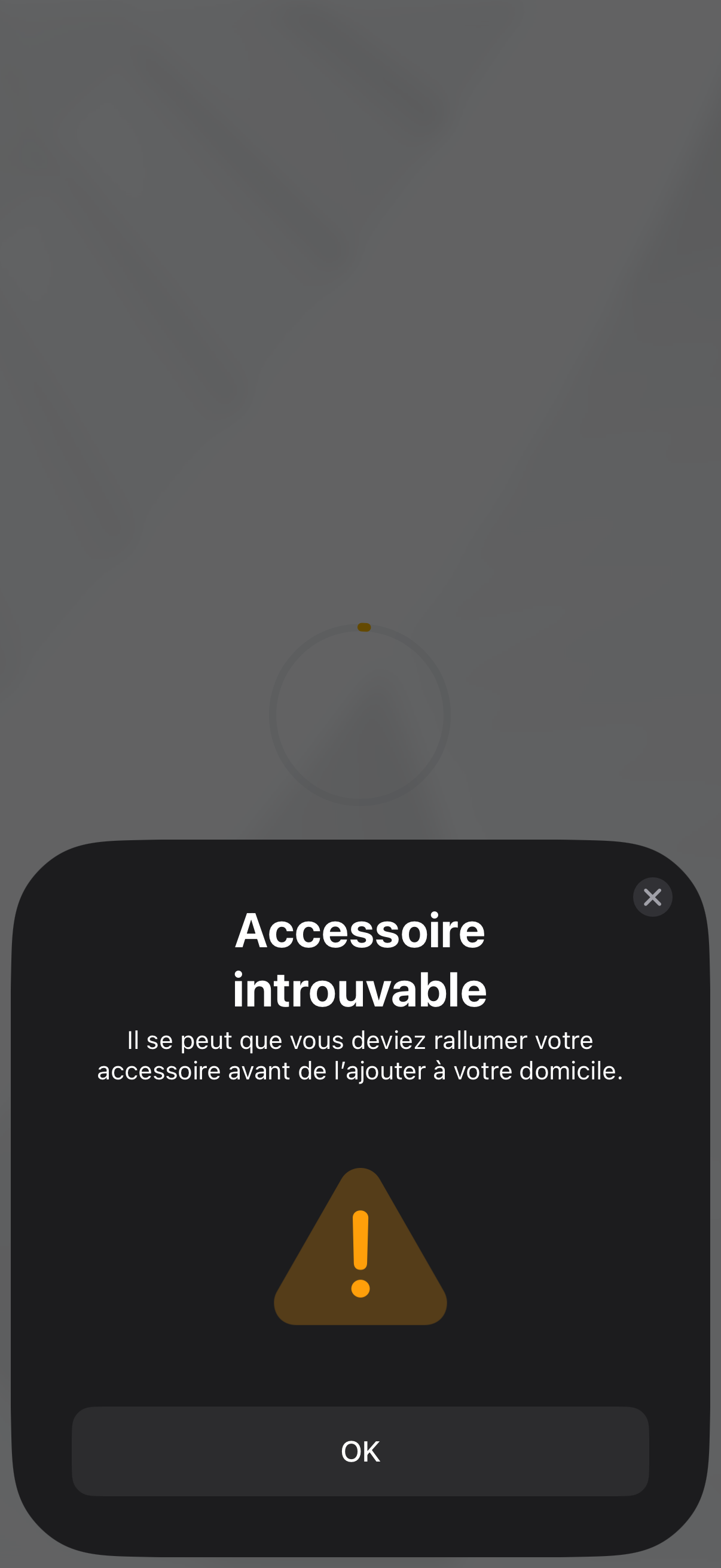
Task: Confirm the error by tapping OK
Action: pyautogui.click(x=360, y=1451)
